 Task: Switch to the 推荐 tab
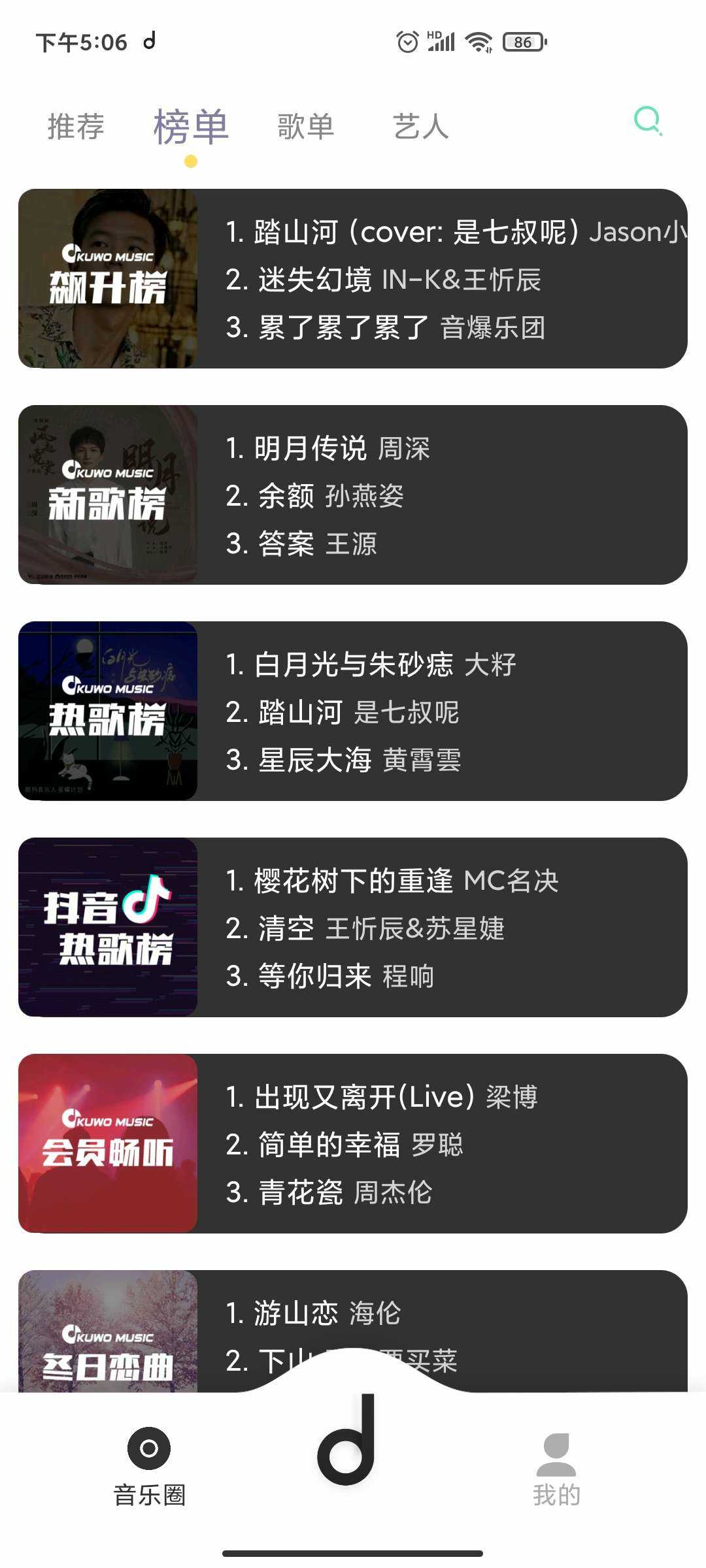76,126
